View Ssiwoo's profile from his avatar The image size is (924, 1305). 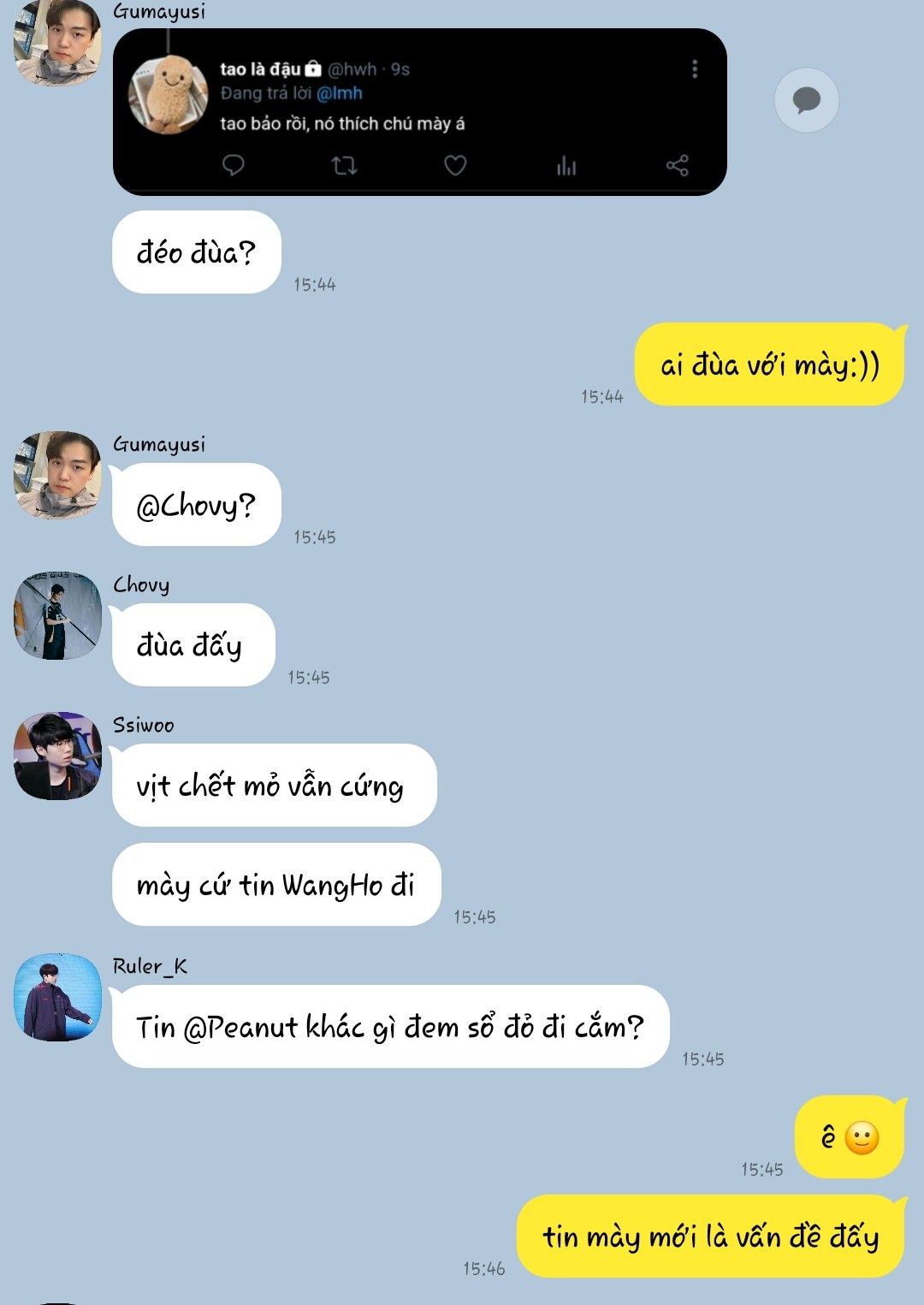click(57, 756)
